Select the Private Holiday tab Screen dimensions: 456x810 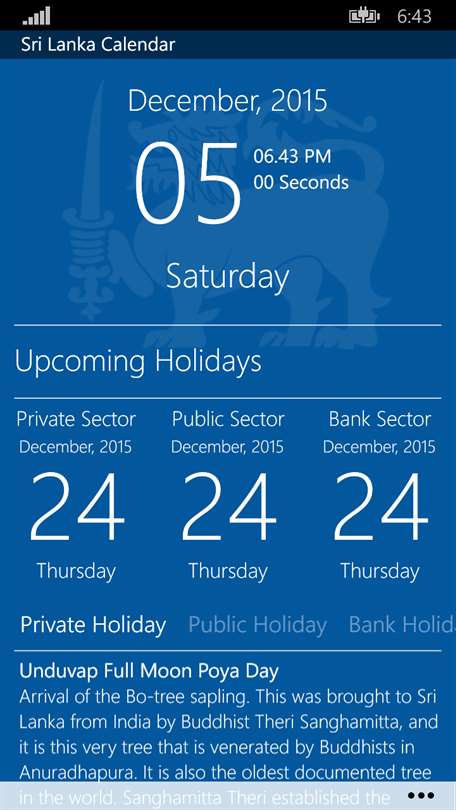(x=93, y=626)
